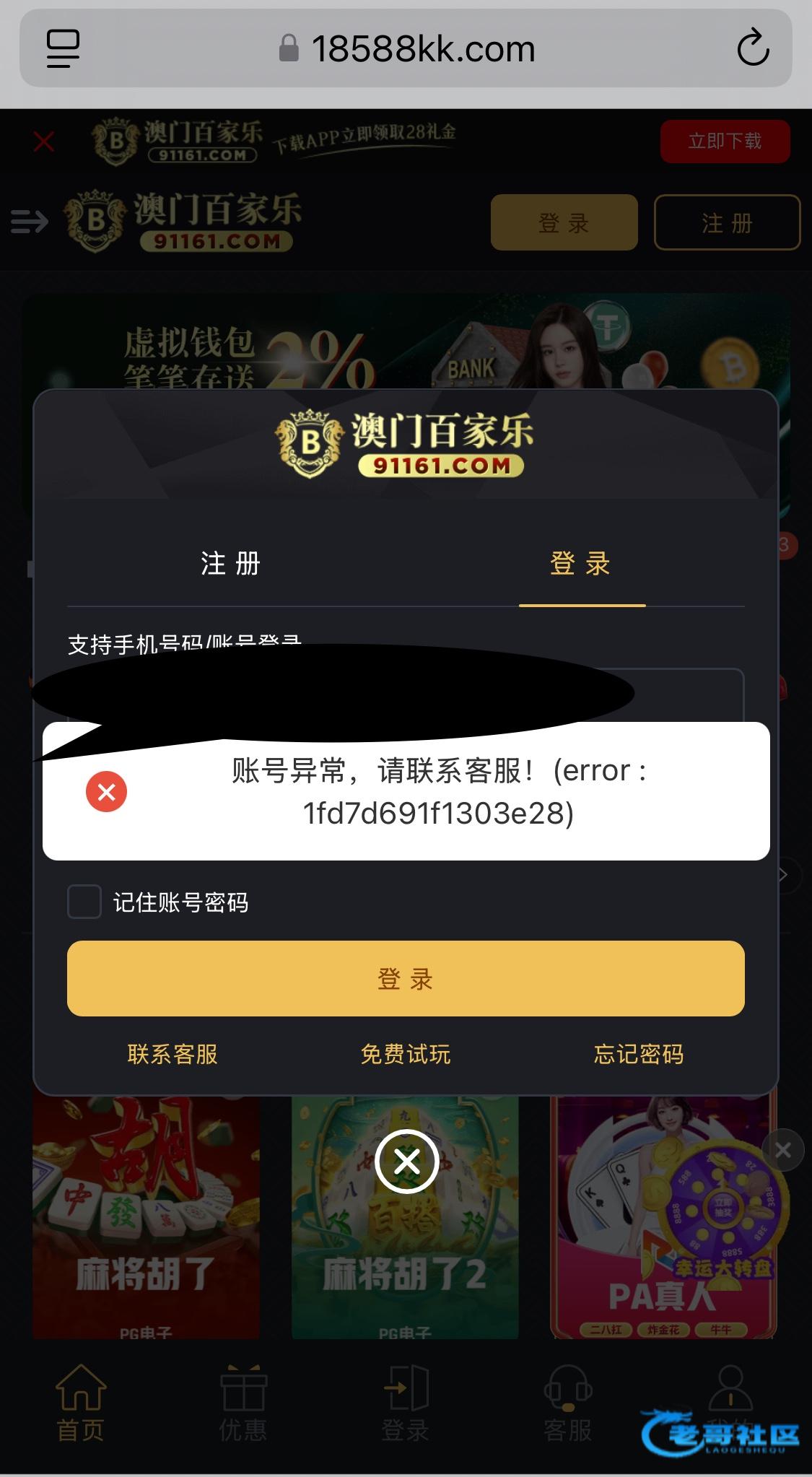Switch to the 注册 tab in dialog
The width and height of the screenshot is (812, 1477).
pos(230,564)
